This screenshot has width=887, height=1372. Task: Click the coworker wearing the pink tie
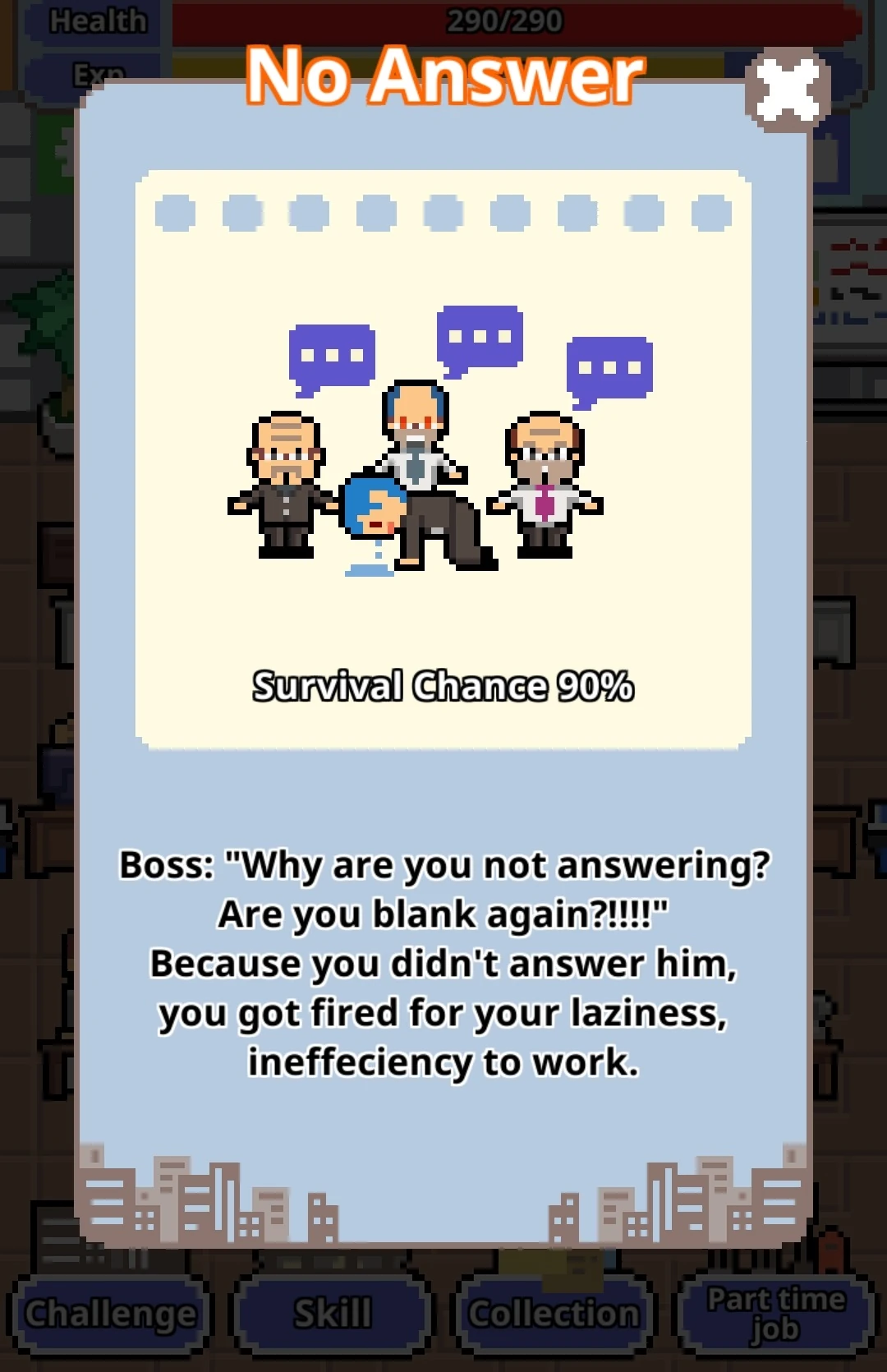coord(544,485)
